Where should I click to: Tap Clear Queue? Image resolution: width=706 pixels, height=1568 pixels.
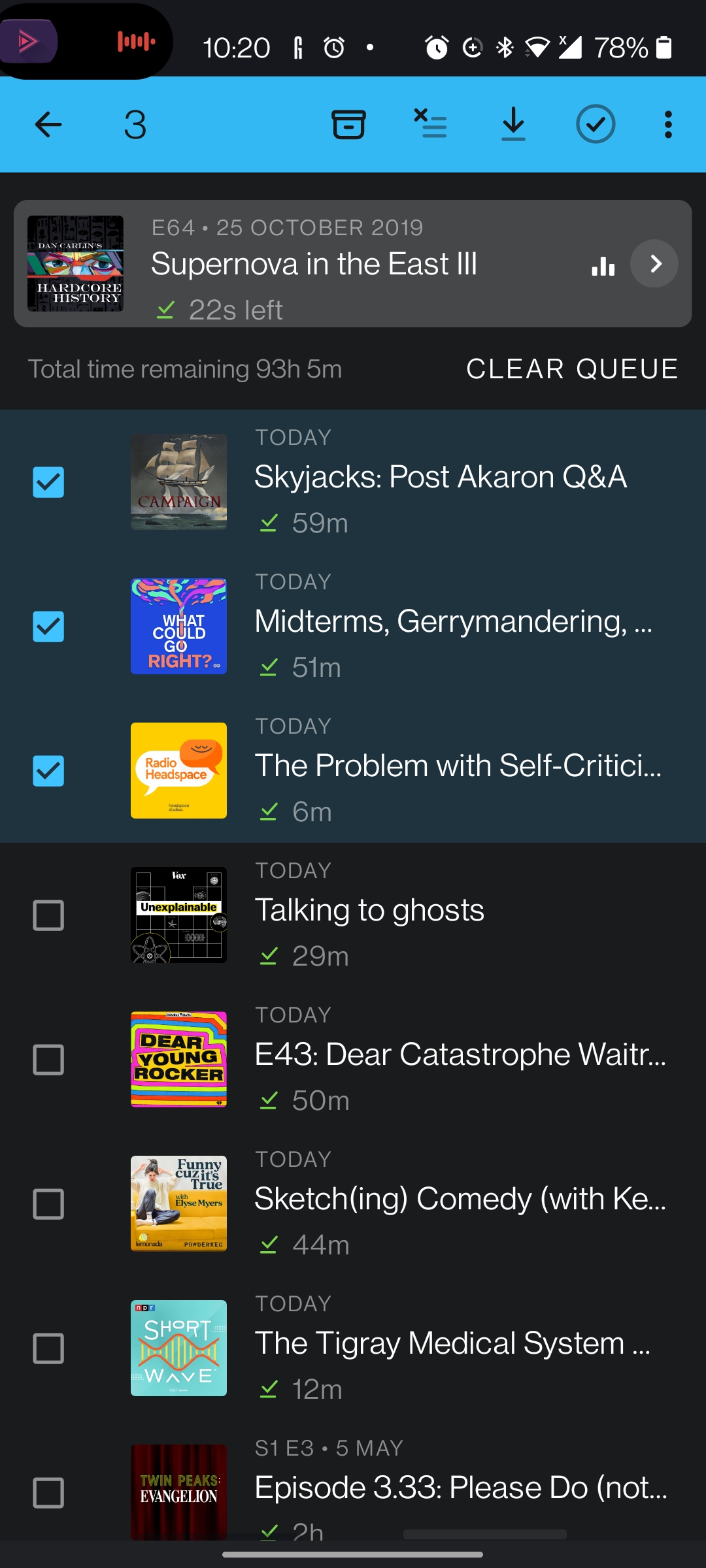(572, 368)
